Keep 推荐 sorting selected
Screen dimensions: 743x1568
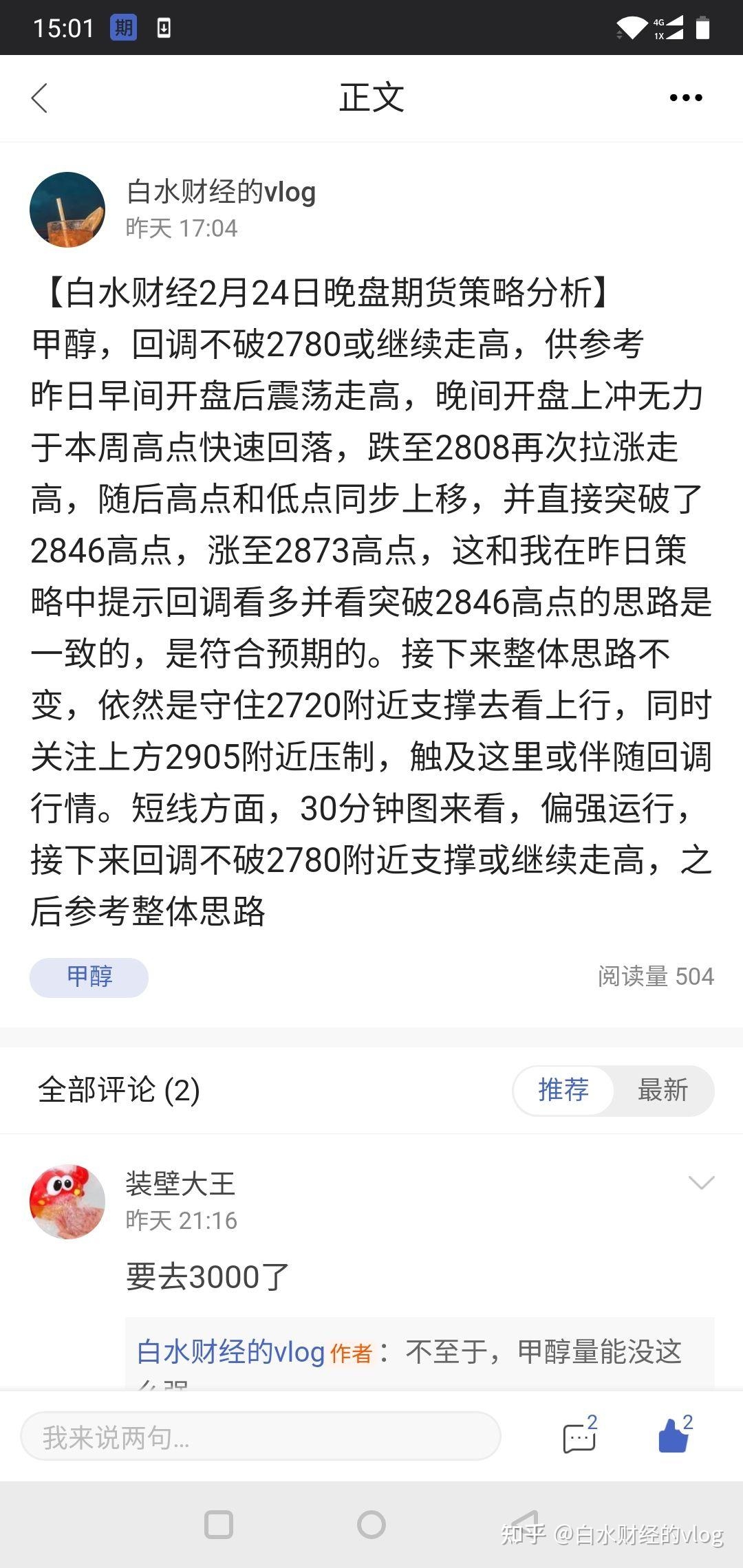[563, 1091]
